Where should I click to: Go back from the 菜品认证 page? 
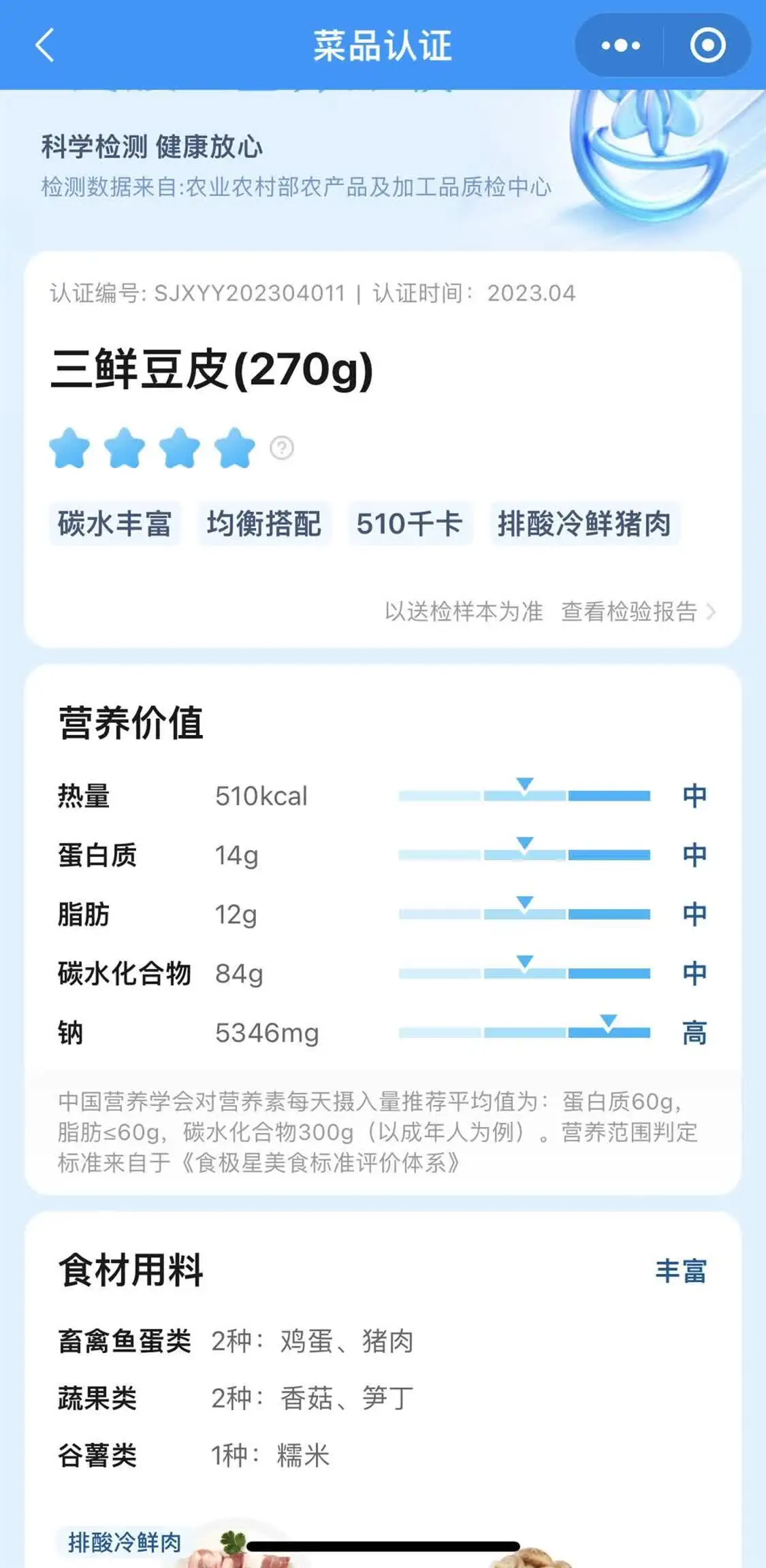45,46
